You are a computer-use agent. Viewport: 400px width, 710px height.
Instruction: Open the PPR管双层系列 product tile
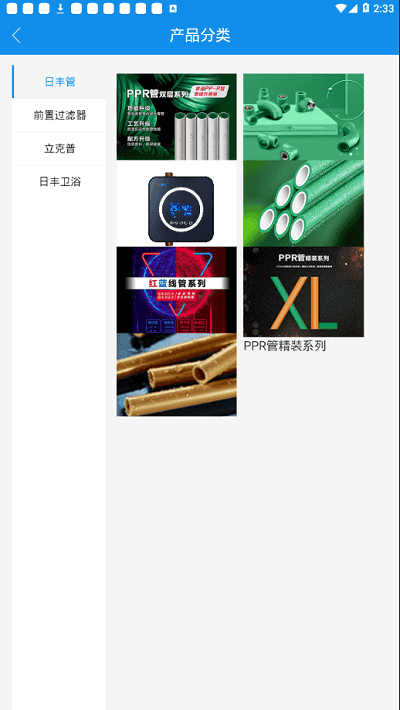pyautogui.click(x=177, y=117)
